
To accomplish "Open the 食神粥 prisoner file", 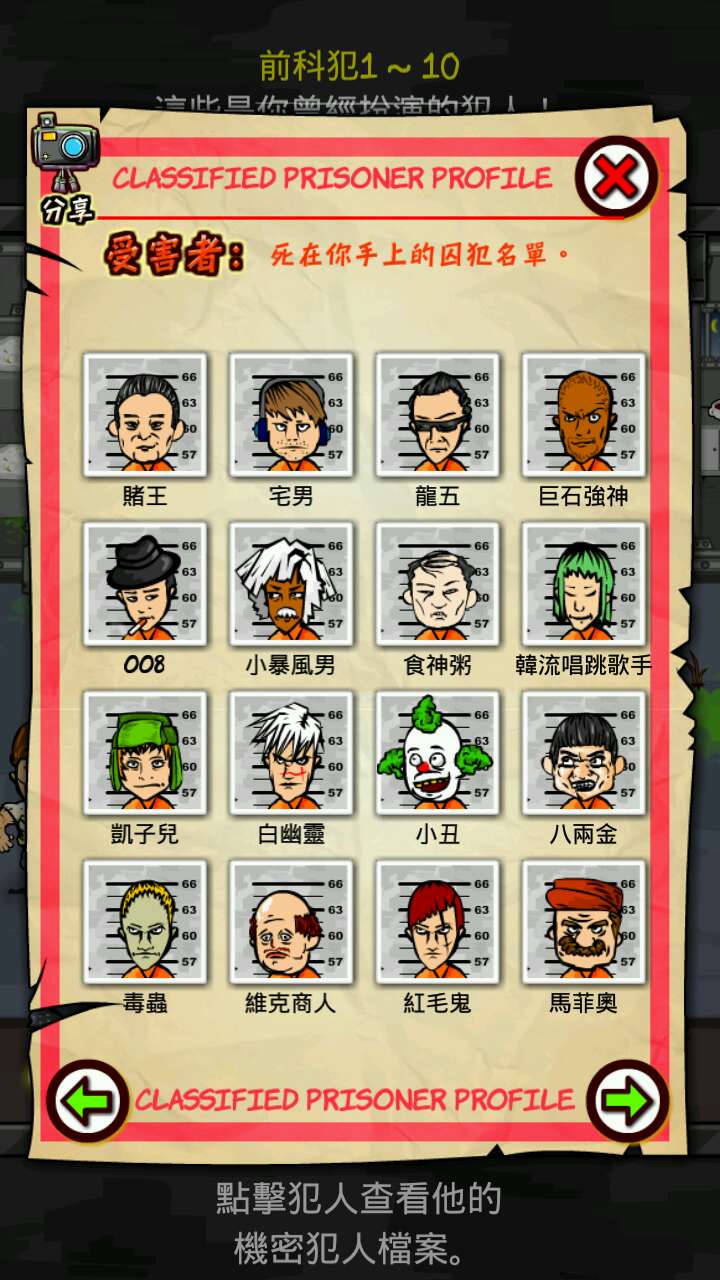I will click(x=437, y=584).
